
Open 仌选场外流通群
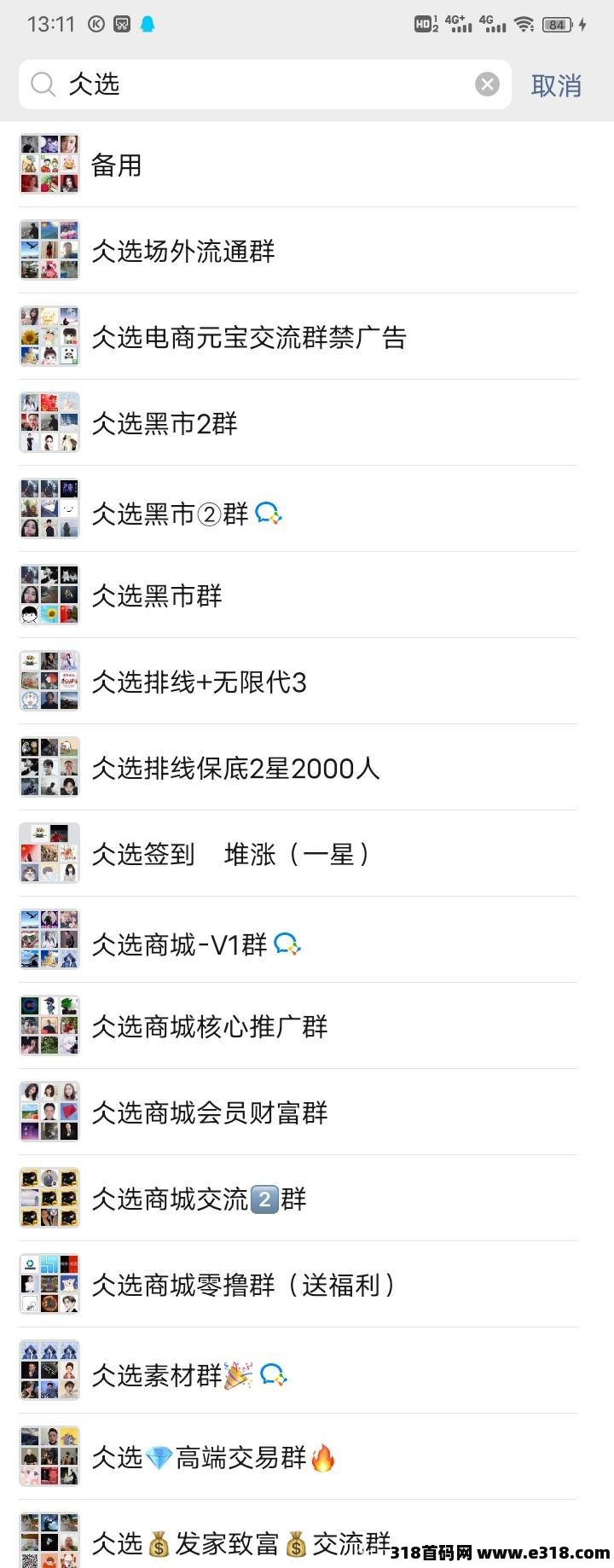(182, 251)
